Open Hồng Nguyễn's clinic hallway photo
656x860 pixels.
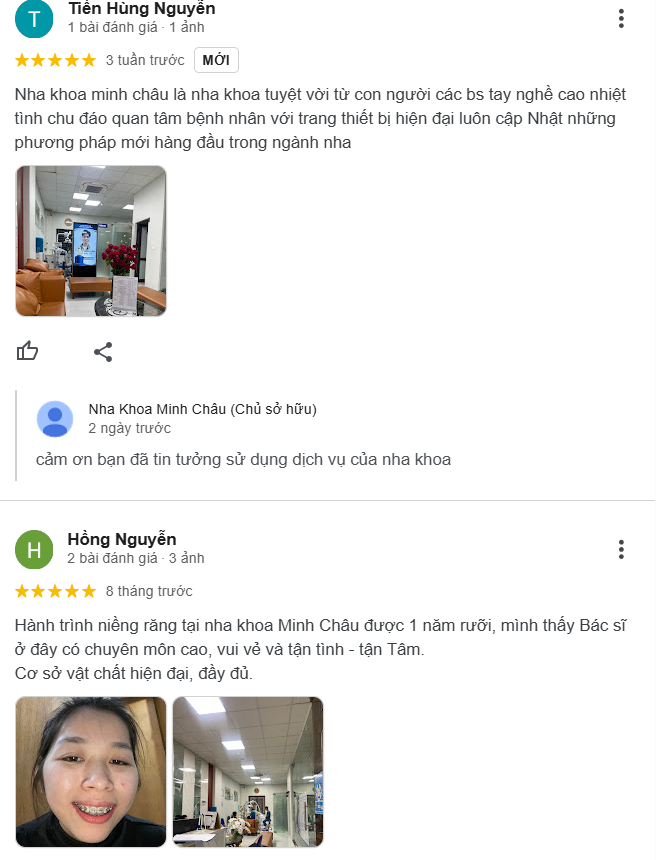coord(248,771)
